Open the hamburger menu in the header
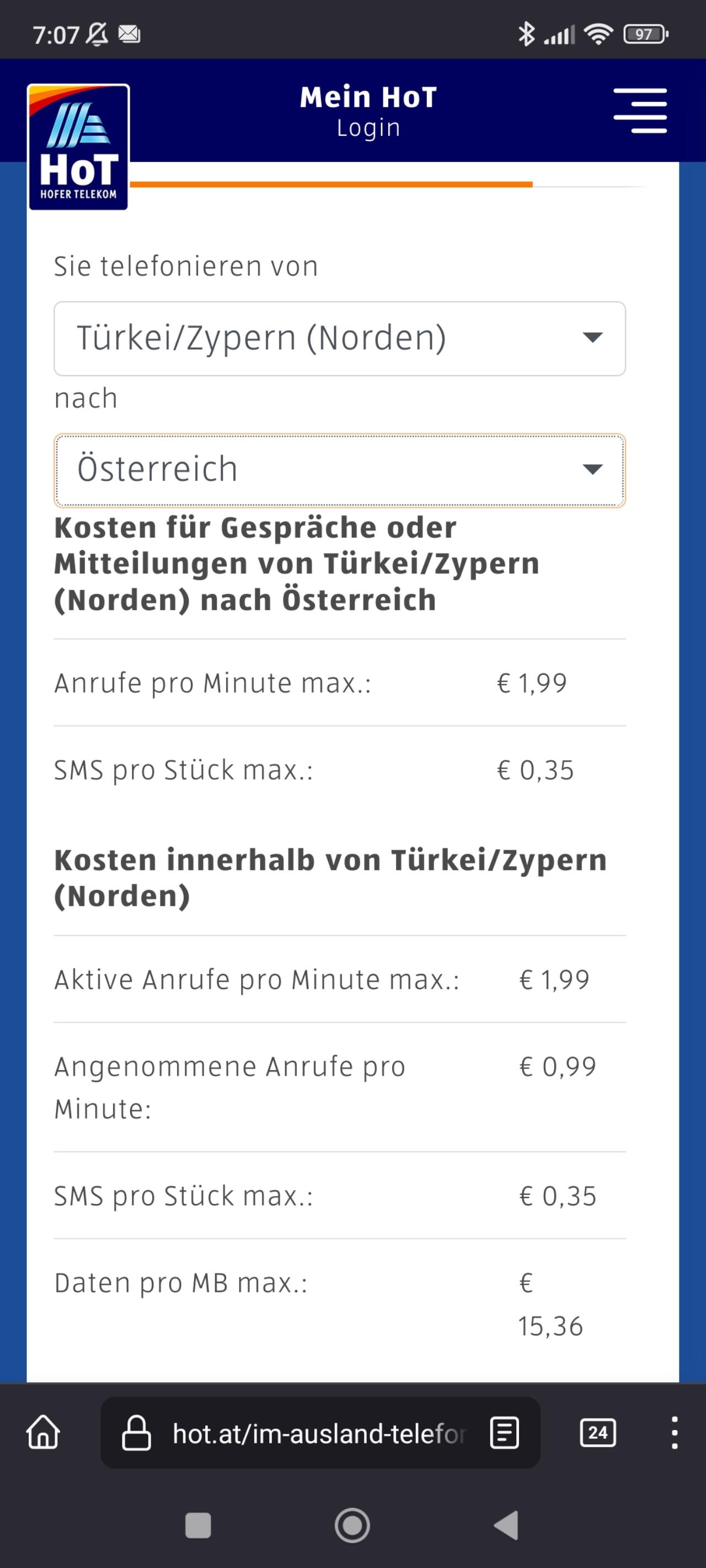Viewport: 706px width, 1568px height. tap(640, 110)
